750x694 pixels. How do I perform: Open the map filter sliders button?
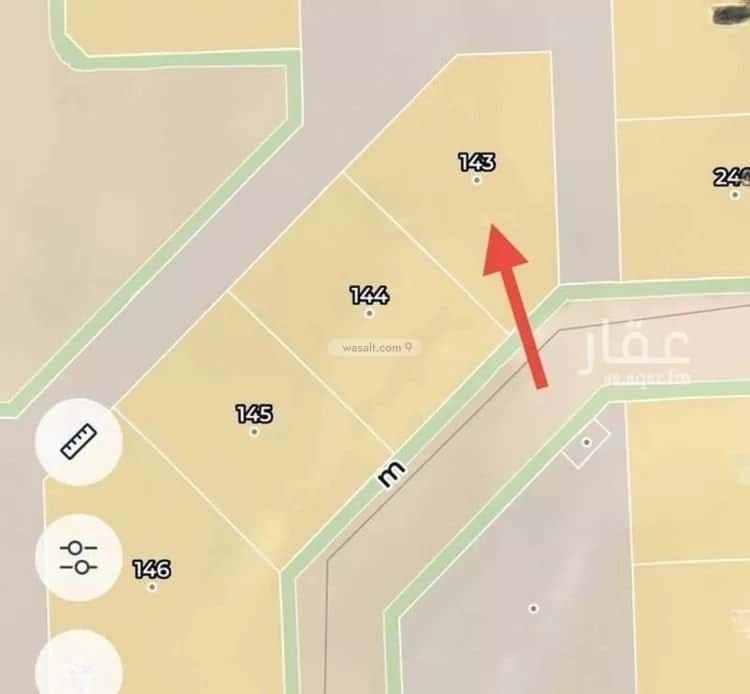79,557
